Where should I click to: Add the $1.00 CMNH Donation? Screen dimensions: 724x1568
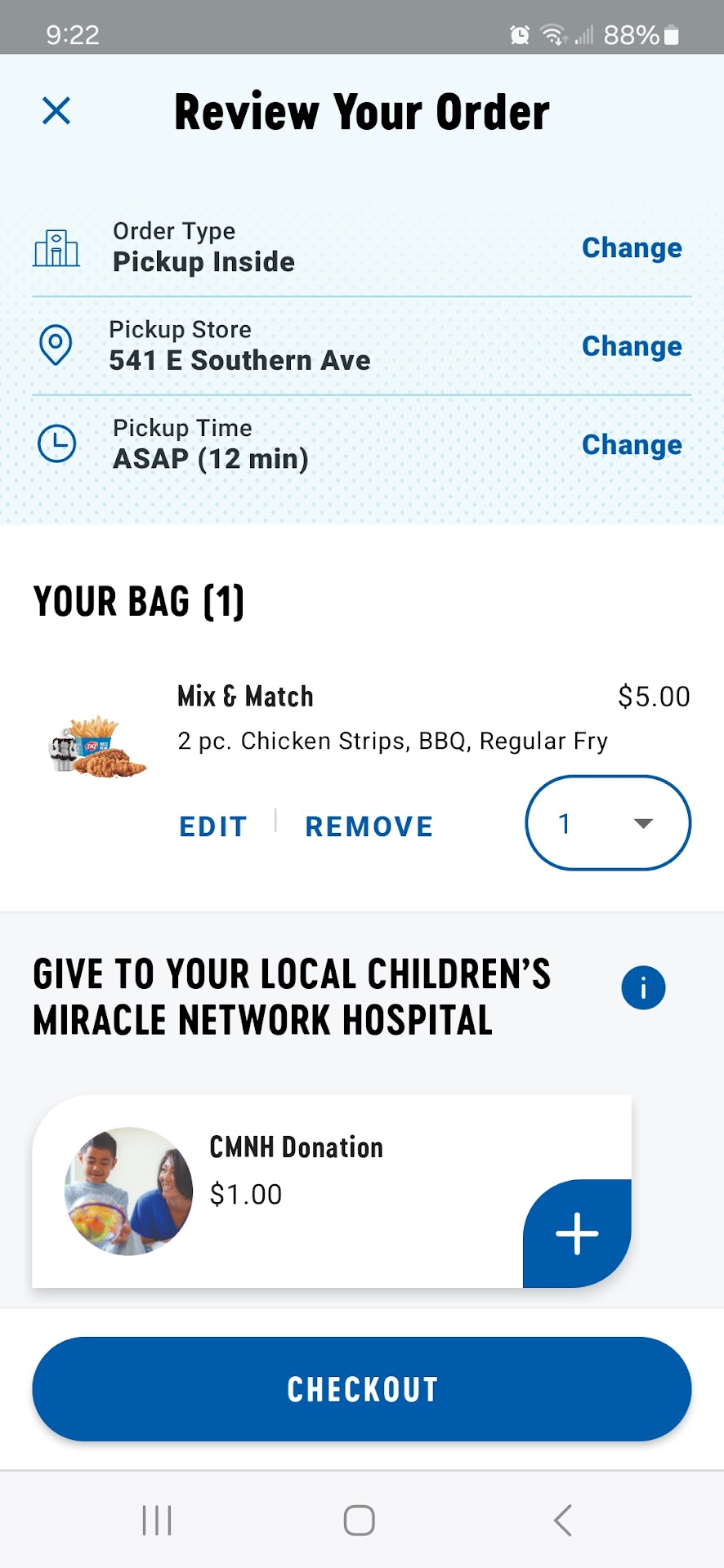577,1233
